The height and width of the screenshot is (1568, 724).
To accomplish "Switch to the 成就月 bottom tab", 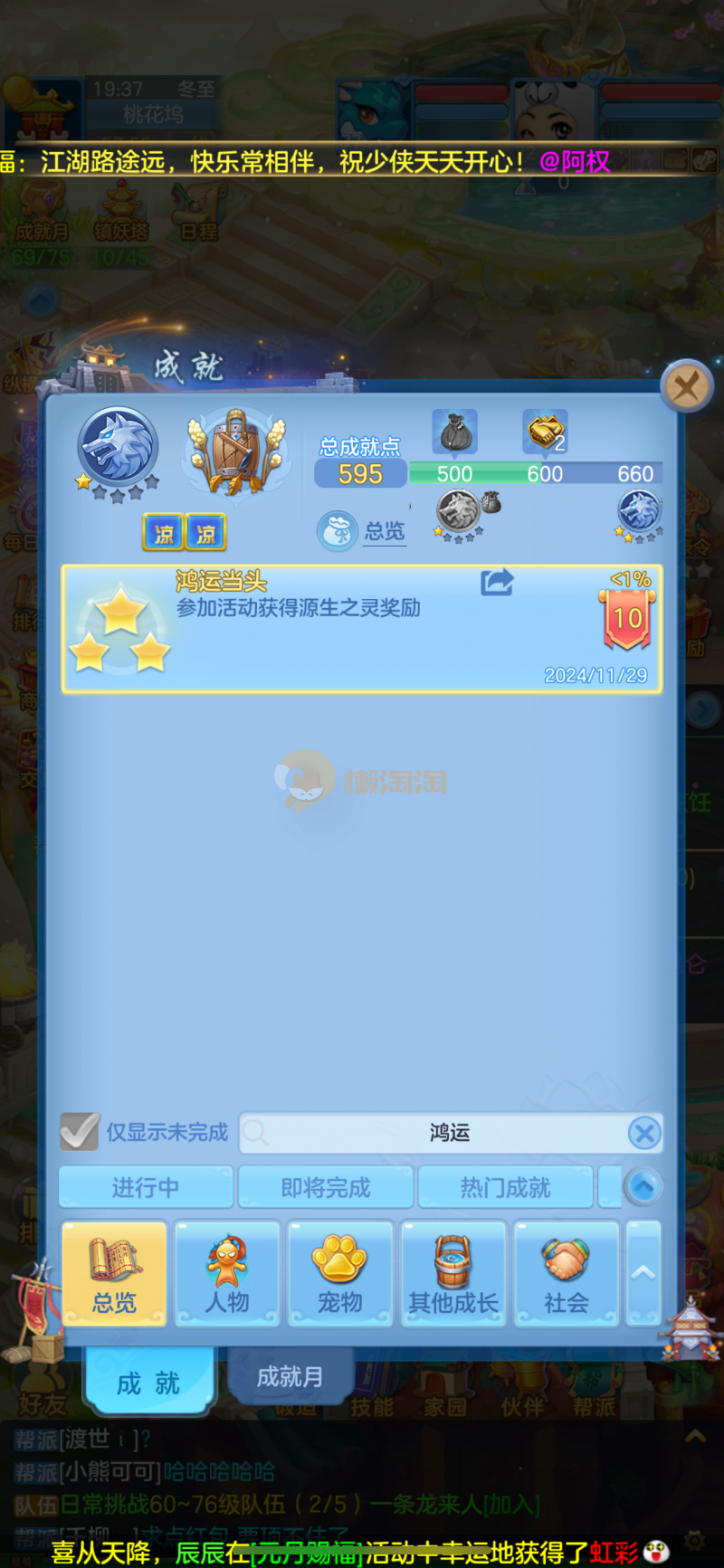I will 290,1377.
